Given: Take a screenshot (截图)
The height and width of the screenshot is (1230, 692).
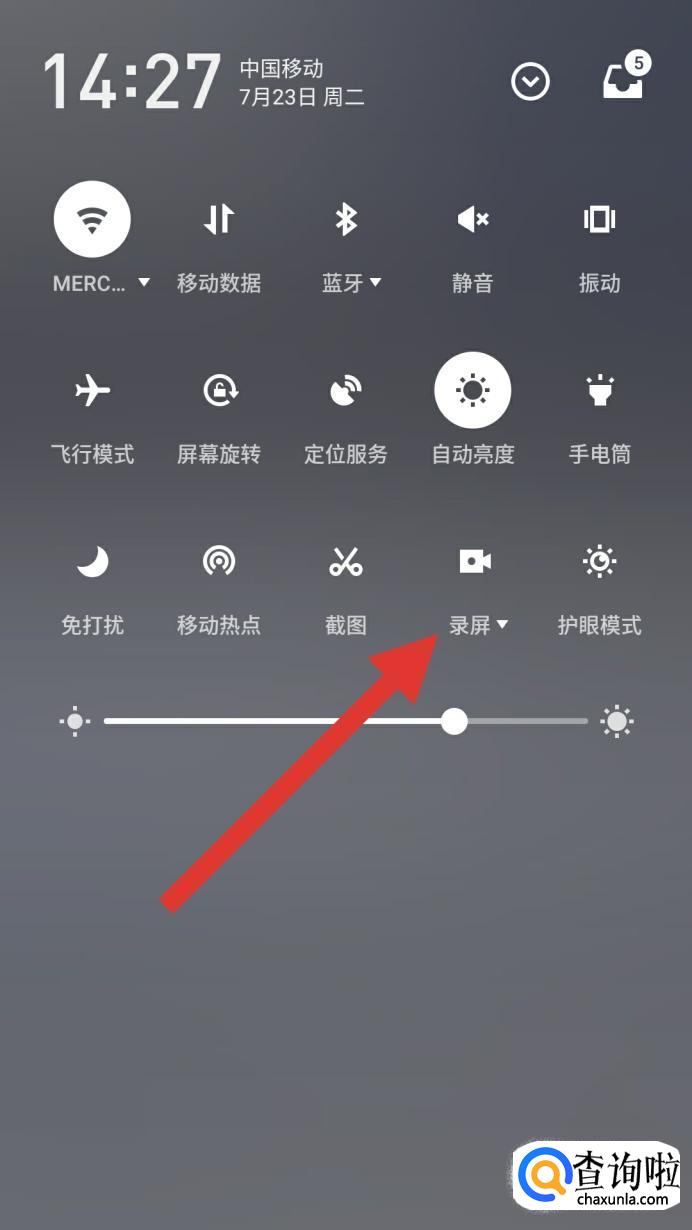Looking at the screenshot, I should click(x=346, y=561).
